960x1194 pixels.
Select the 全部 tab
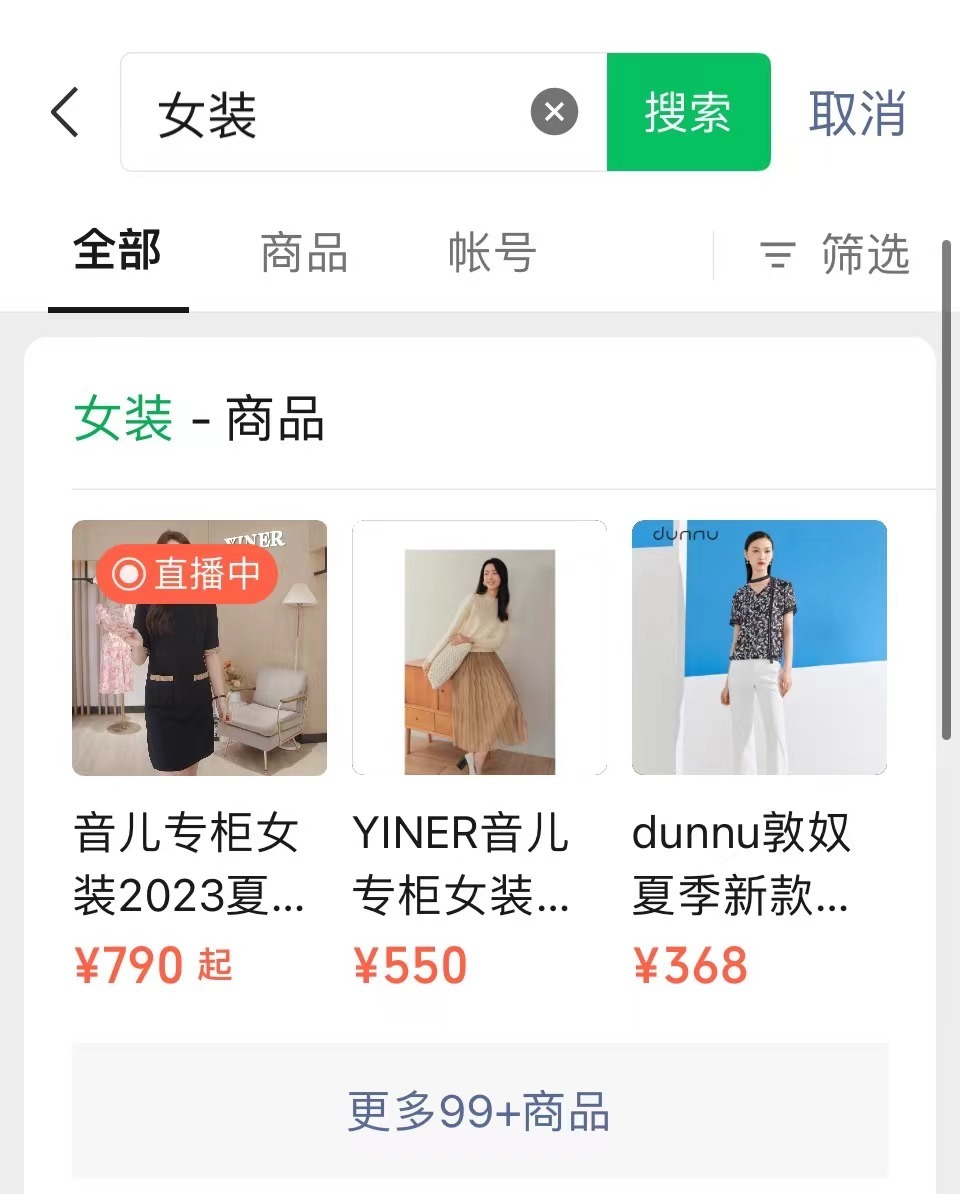pos(117,253)
